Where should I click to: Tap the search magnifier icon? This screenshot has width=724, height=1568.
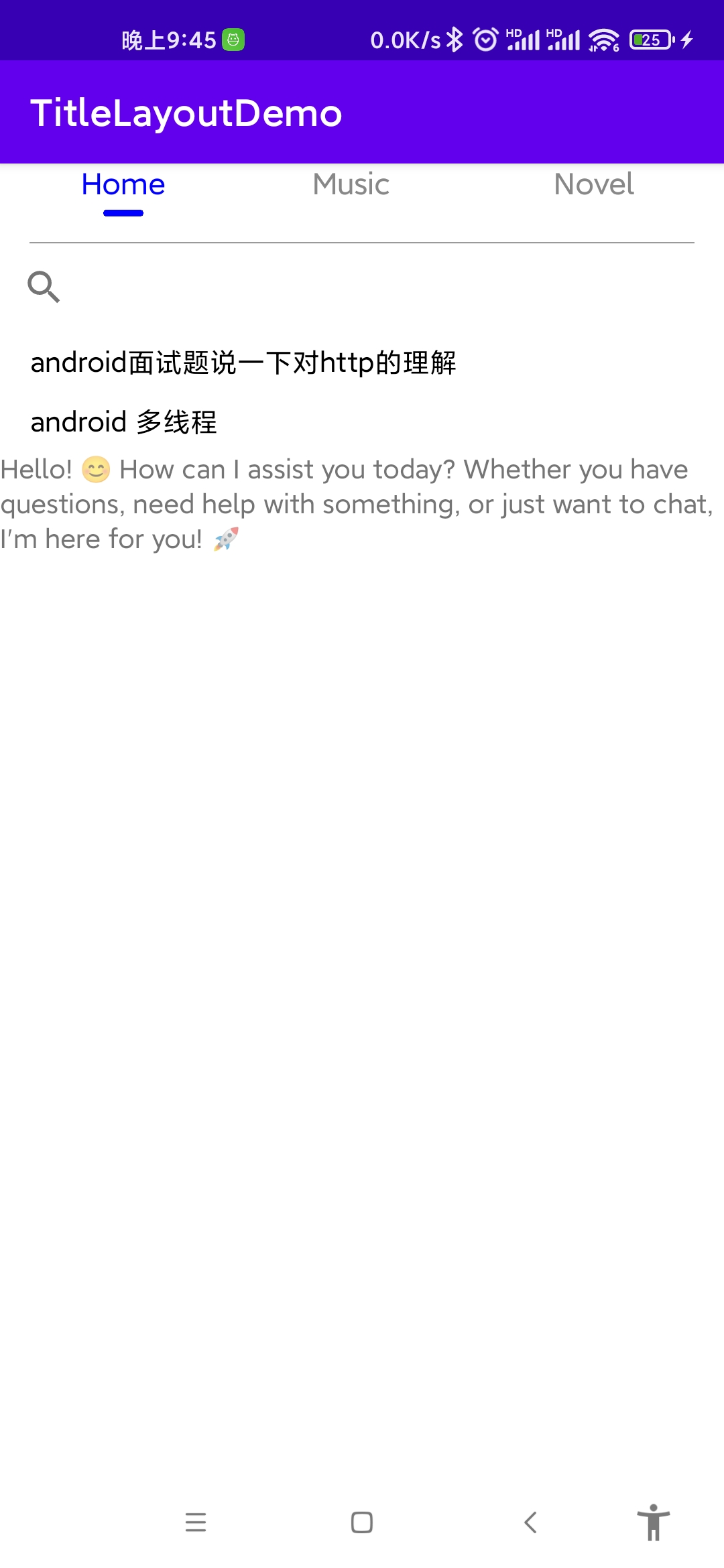coord(44,287)
